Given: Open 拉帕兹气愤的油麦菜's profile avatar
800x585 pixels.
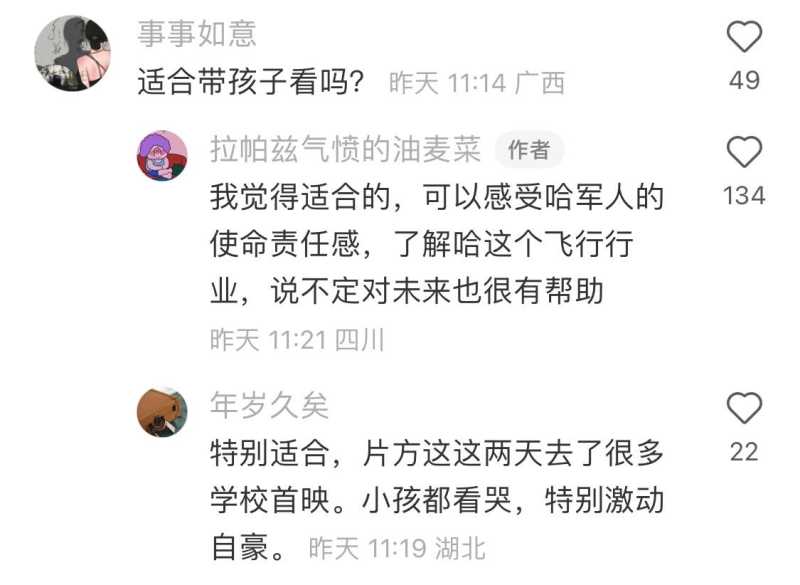Looking at the screenshot, I should pos(161,155).
